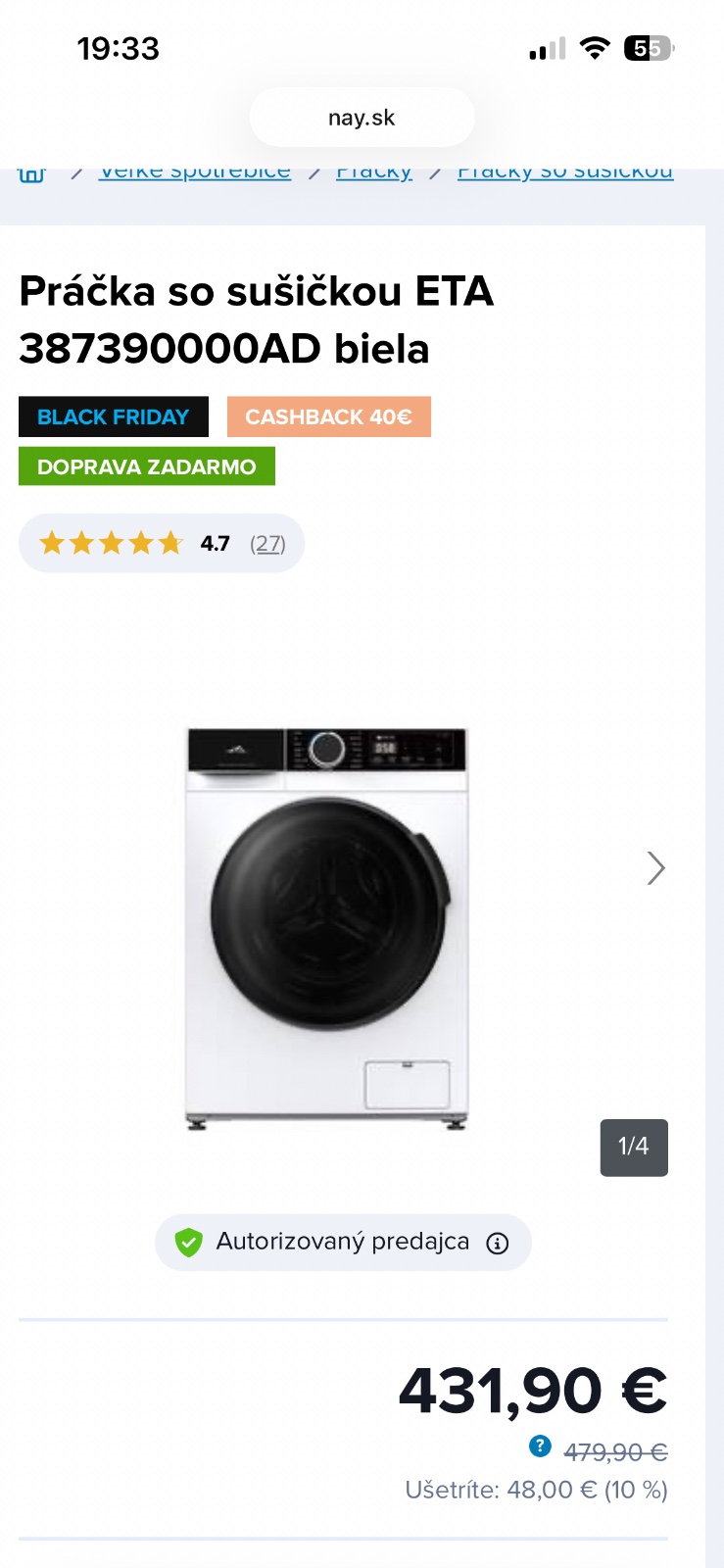Go to home via breadcrumb house icon

31,173
